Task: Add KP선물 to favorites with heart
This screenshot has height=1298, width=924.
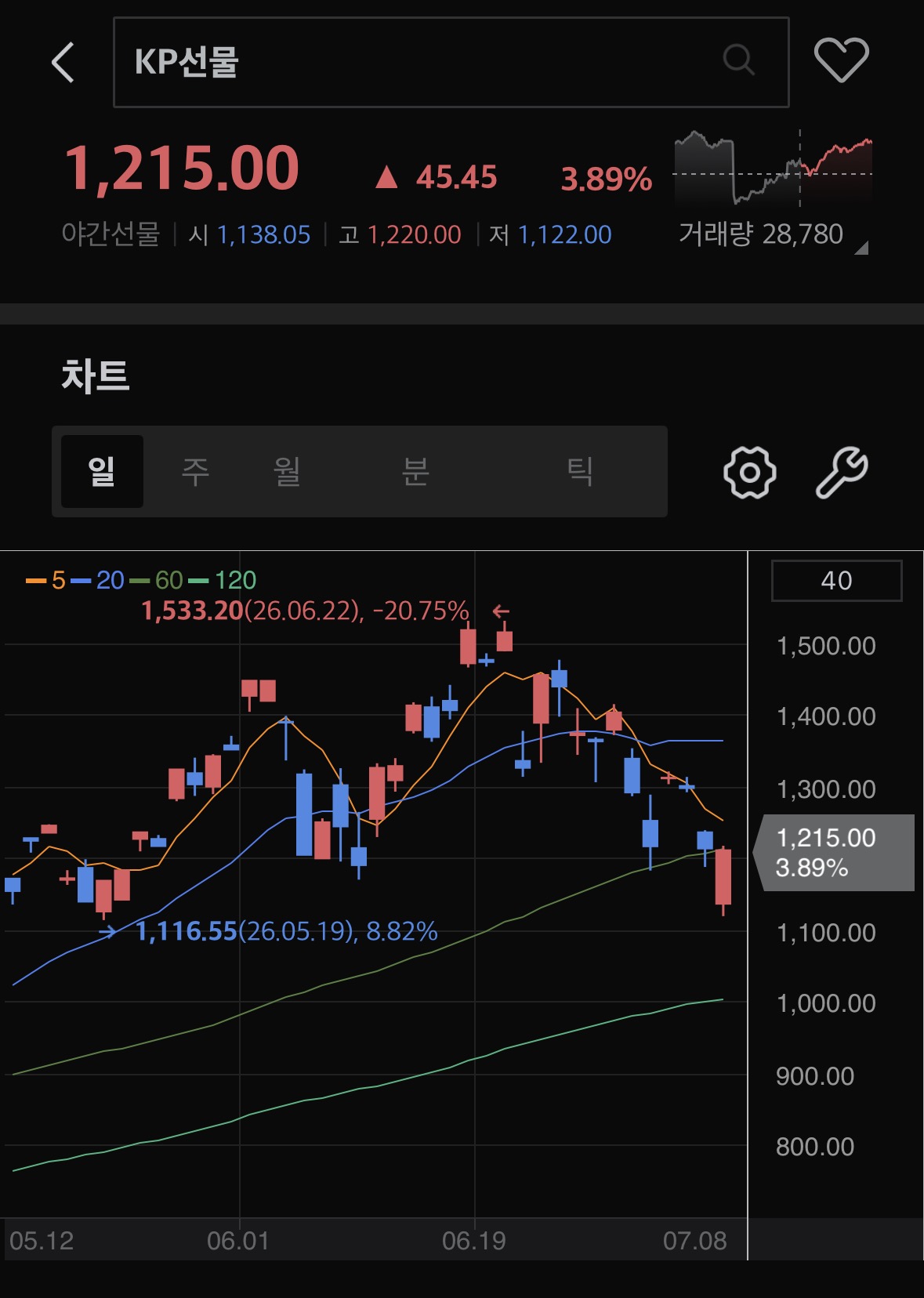Action: coord(842,60)
